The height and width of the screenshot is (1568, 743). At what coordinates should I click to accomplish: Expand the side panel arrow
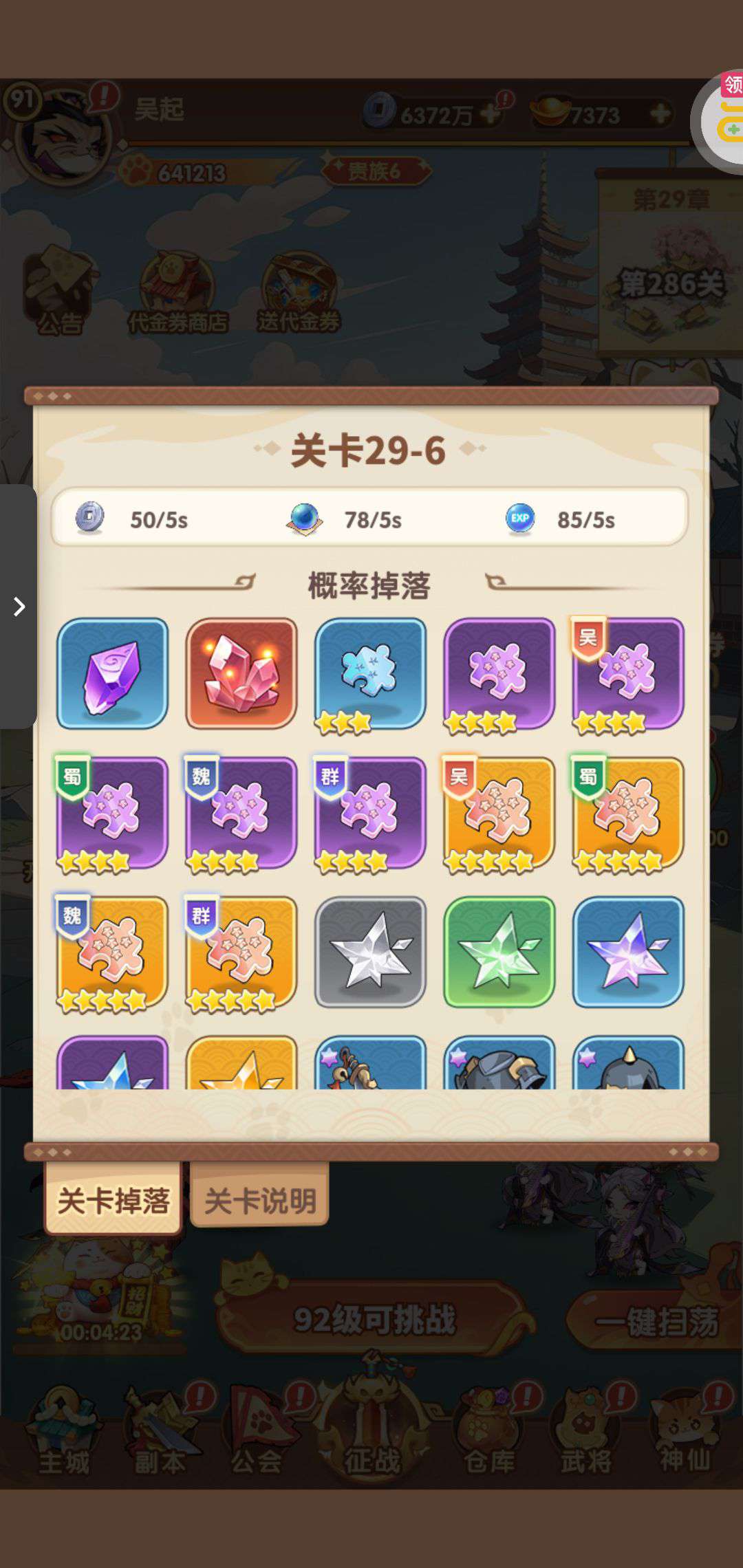coord(19,607)
